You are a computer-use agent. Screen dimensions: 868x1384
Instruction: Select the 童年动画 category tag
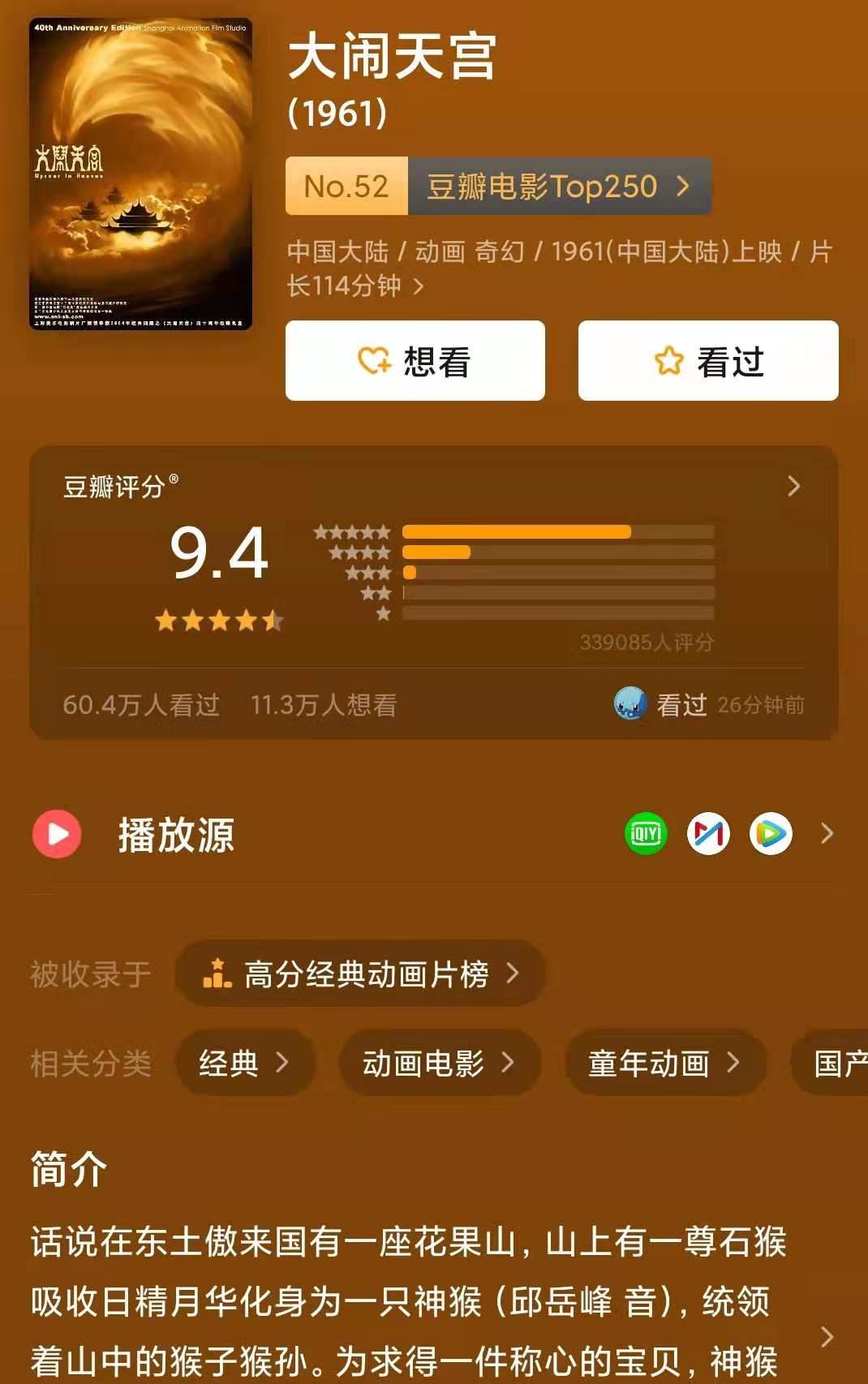[x=667, y=1064]
